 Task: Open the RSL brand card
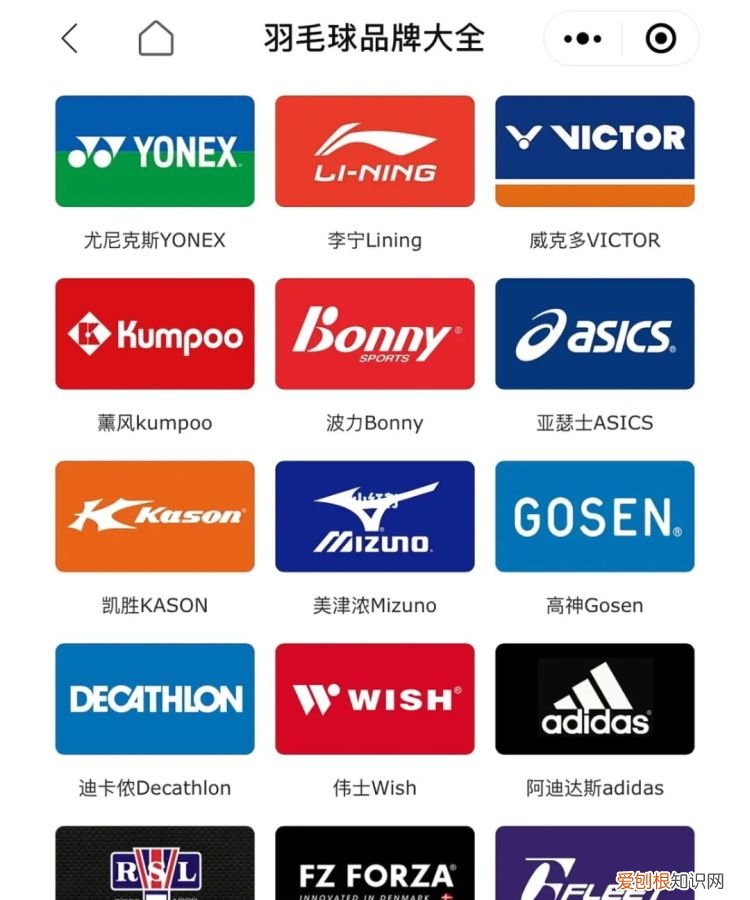point(155,862)
